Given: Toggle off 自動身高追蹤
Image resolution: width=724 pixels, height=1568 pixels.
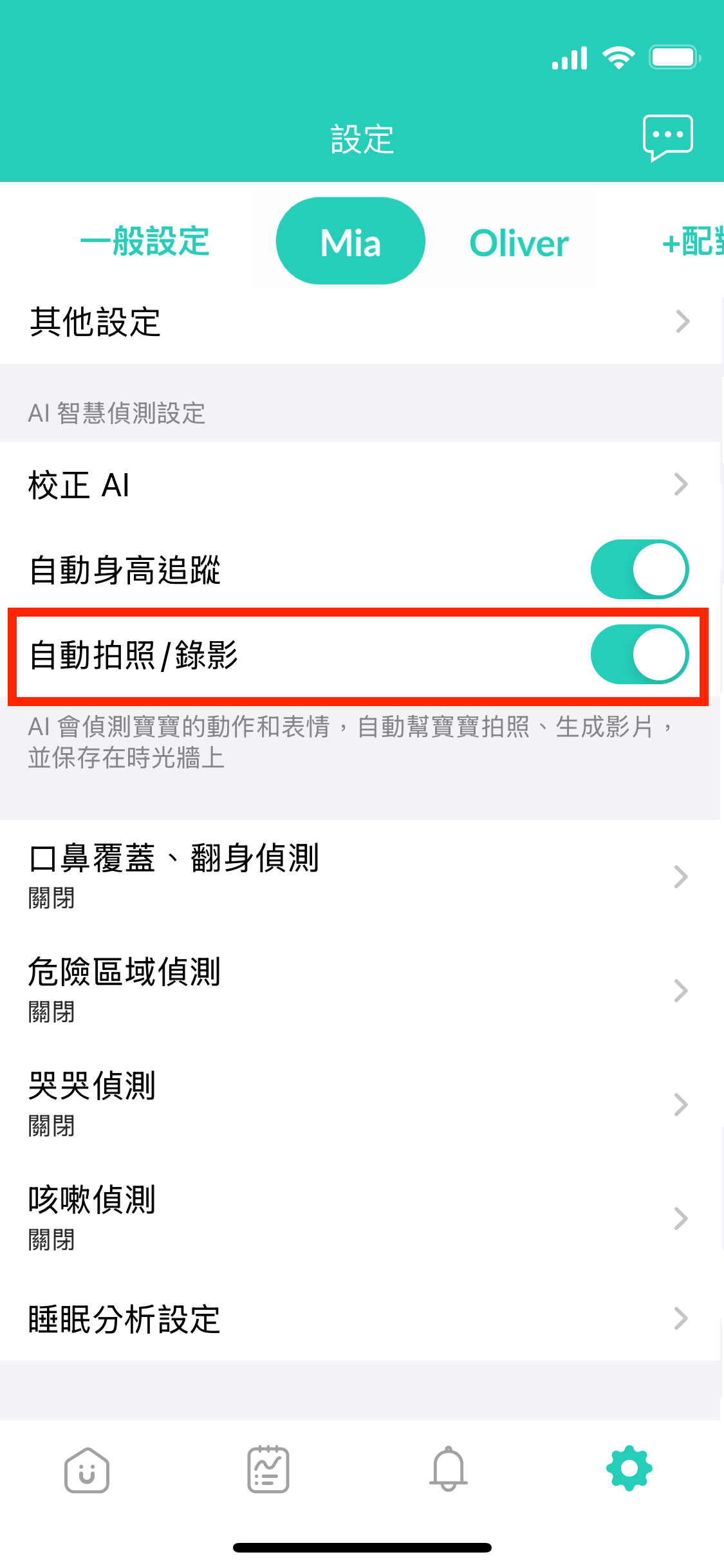Looking at the screenshot, I should pos(639,569).
